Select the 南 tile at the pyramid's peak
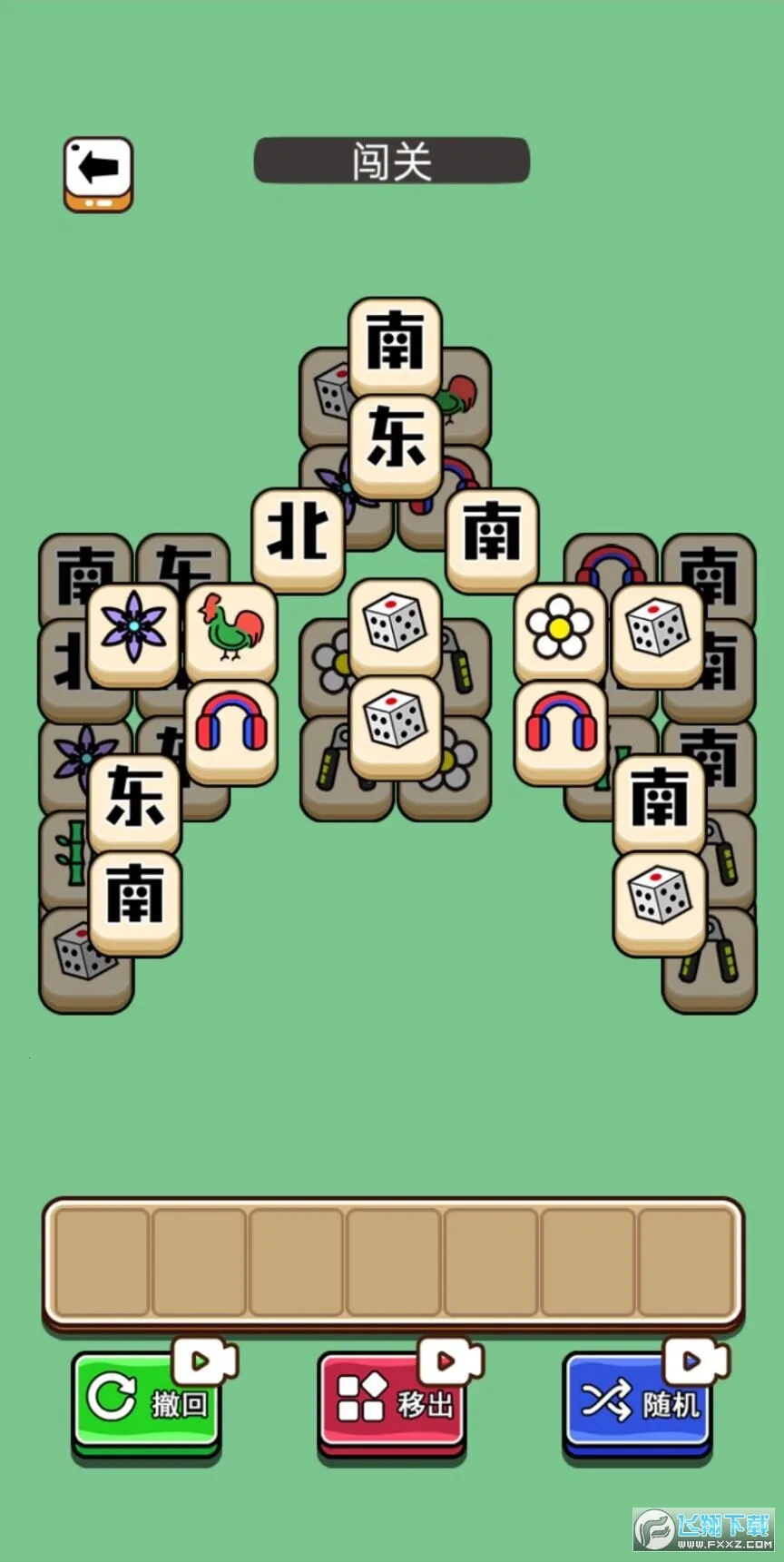The height and width of the screenshot is (1562, 784). [395, 343]
